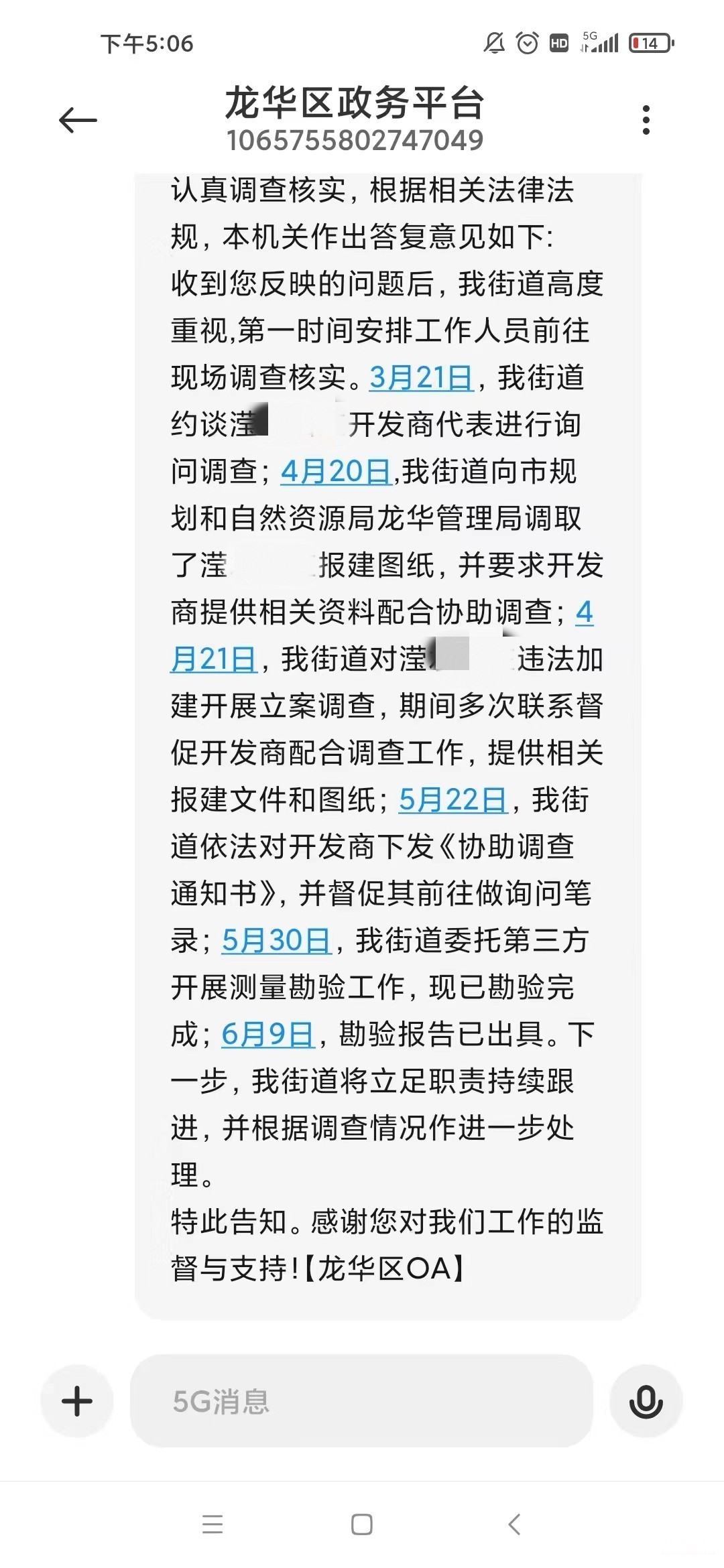Open the three-dot overflow menu
The width and height of the screenshot is (724, 1568).
coord(646,121)
